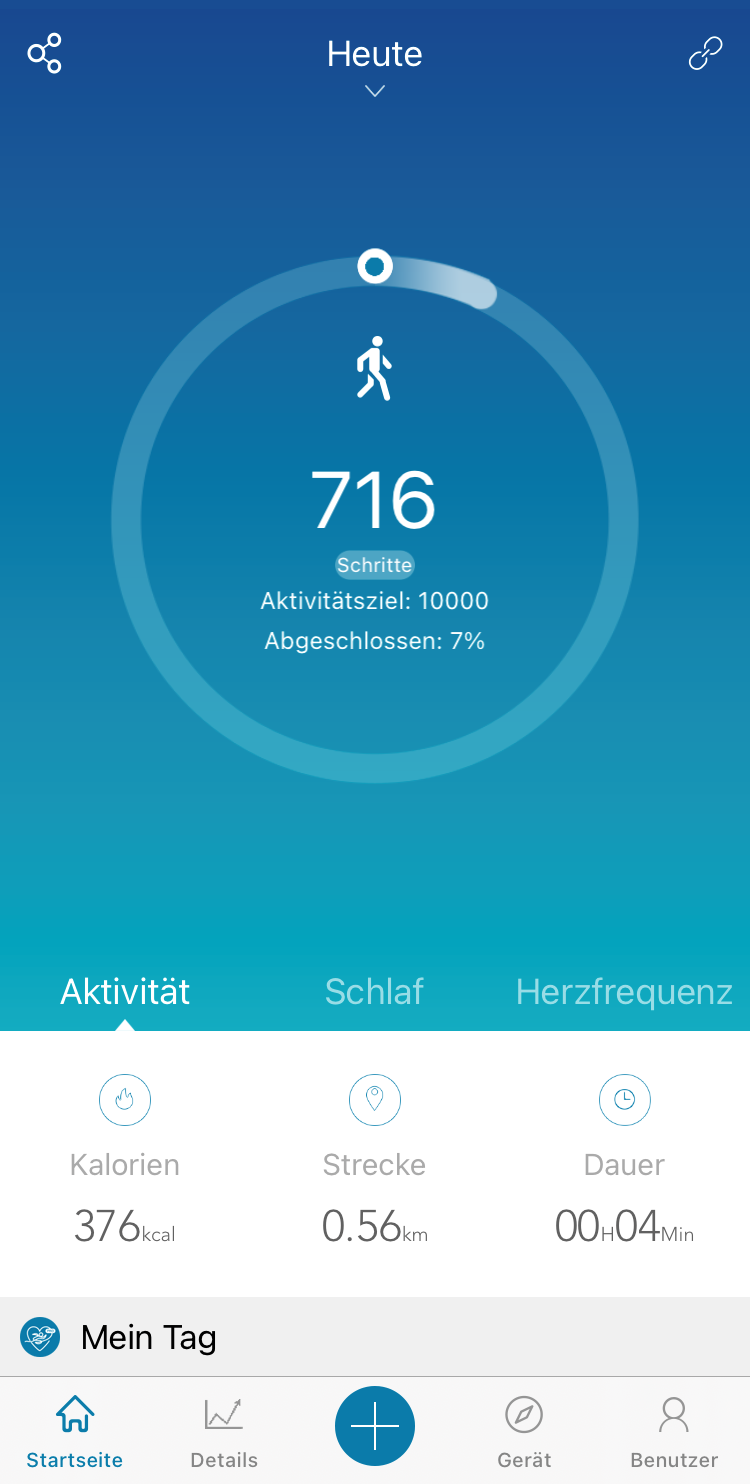Open the Benutzer profile tab
This screenshot has width=750, height=1484.
(674, 1432)
